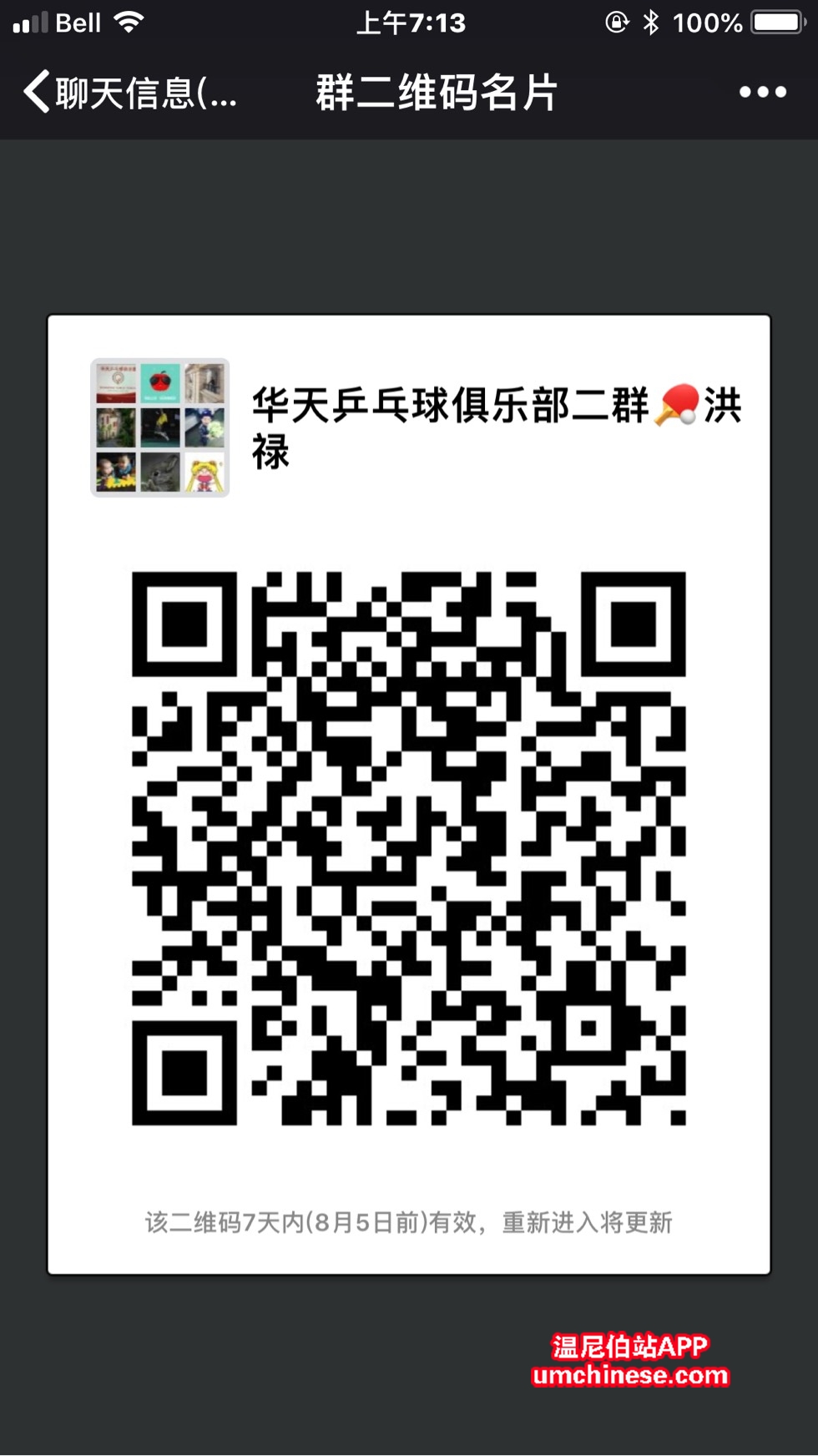Open the three-dot more options menu
Image resolution: width=818 pixels, height=1456 pixels.
[x=762, y=92]
